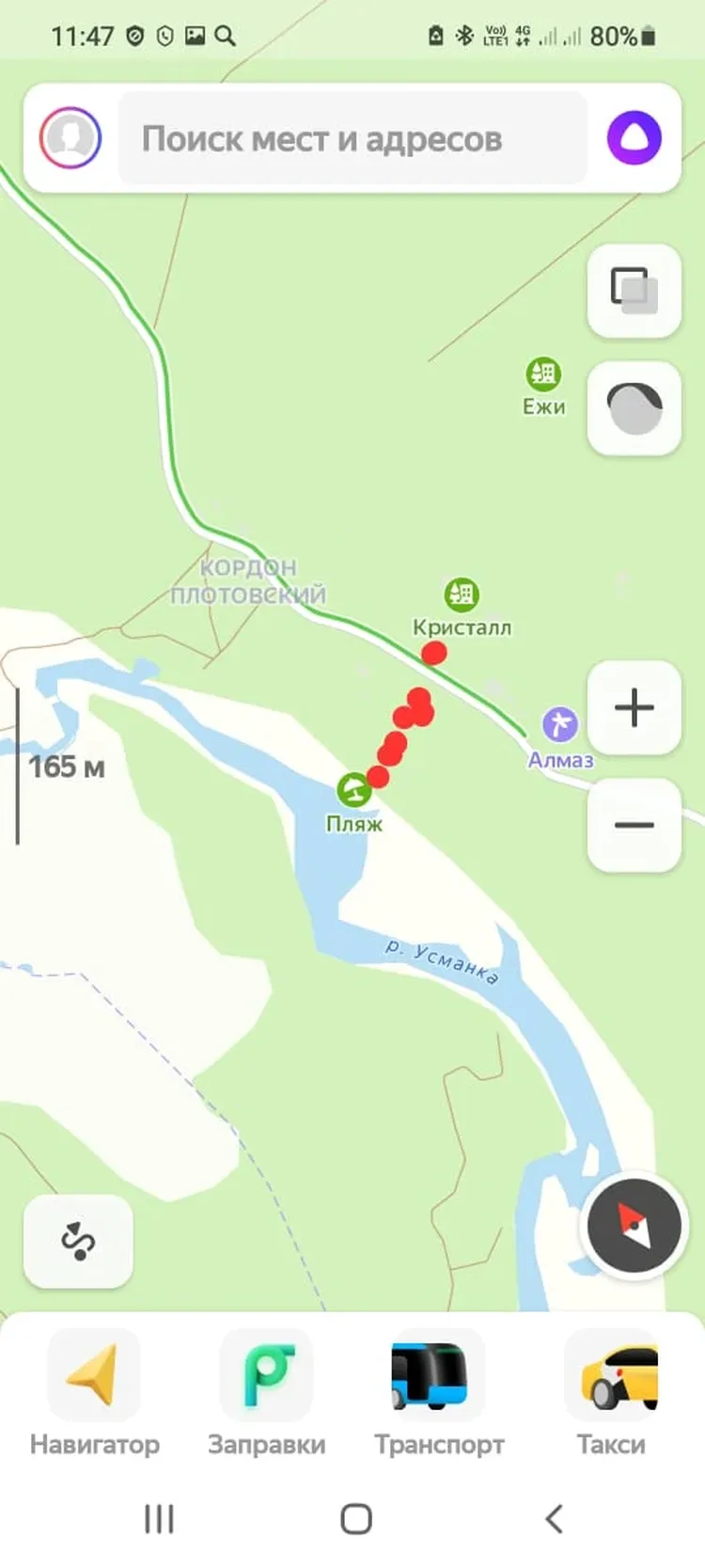Open Навигатор from the bottom shortcuts
This screenshot has height=1568, width=705.
(94, 1394)
